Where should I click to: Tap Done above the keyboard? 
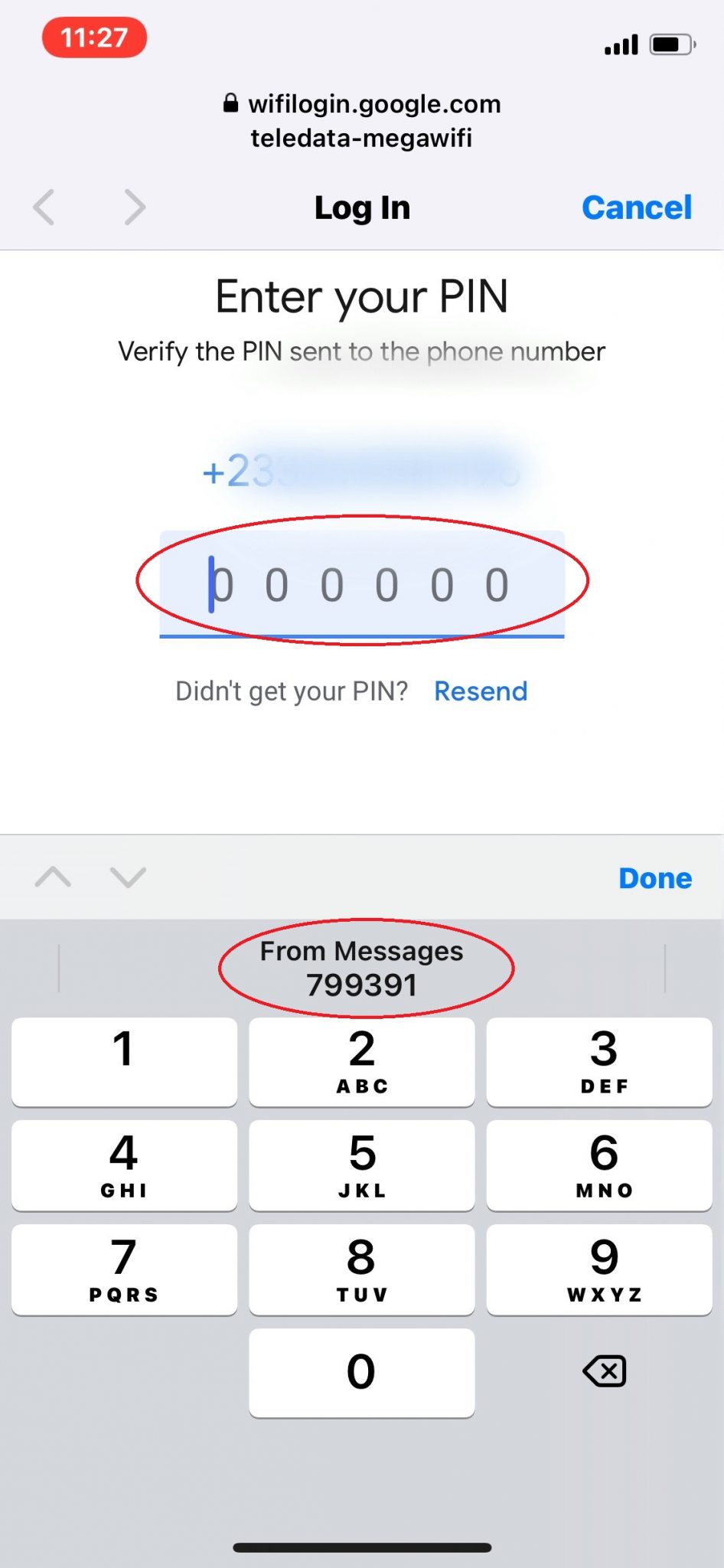[x=655, y=877]
